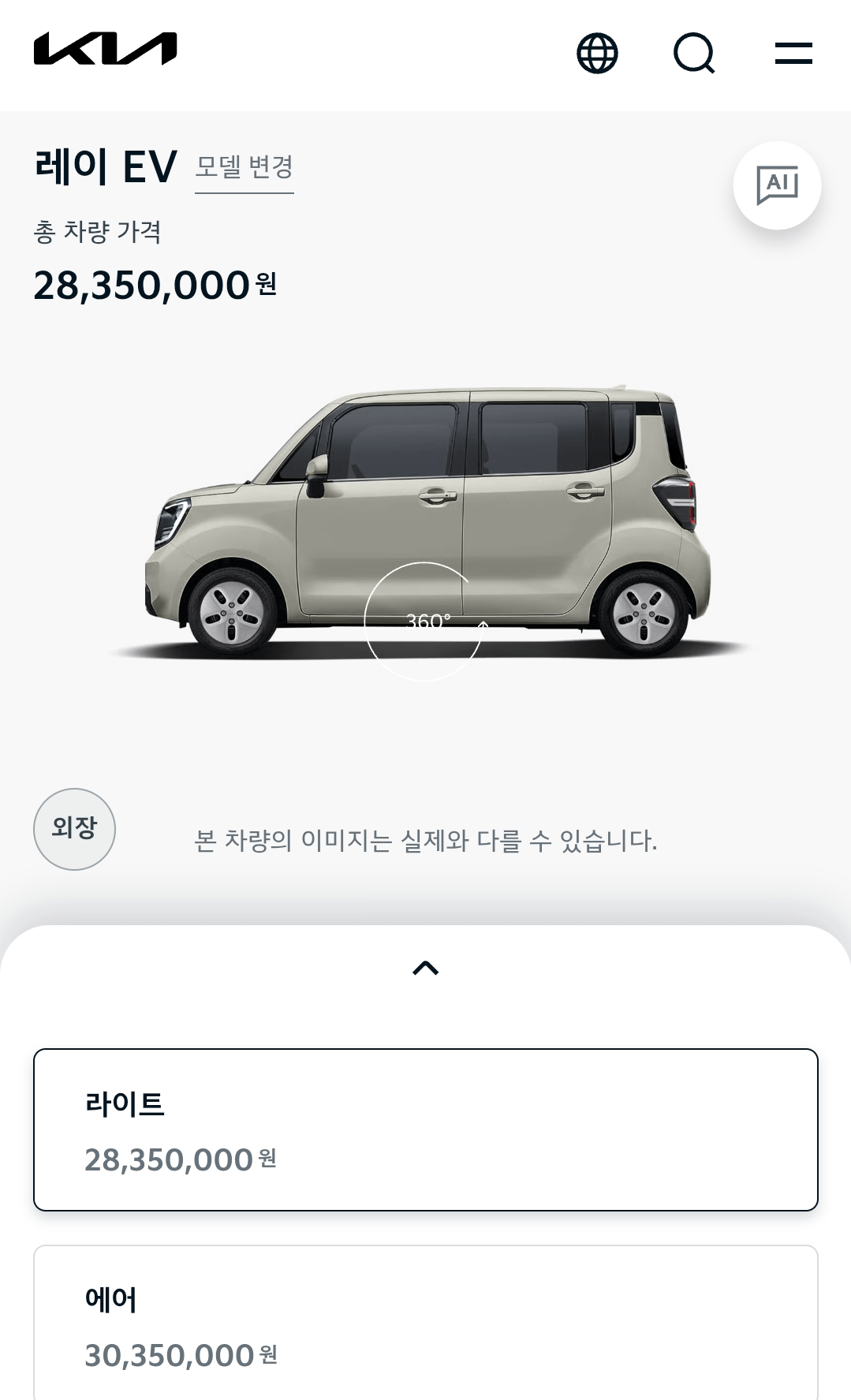851x1400 pixels.
Task: Open the hamburger menu
Action: pos(793,54)
